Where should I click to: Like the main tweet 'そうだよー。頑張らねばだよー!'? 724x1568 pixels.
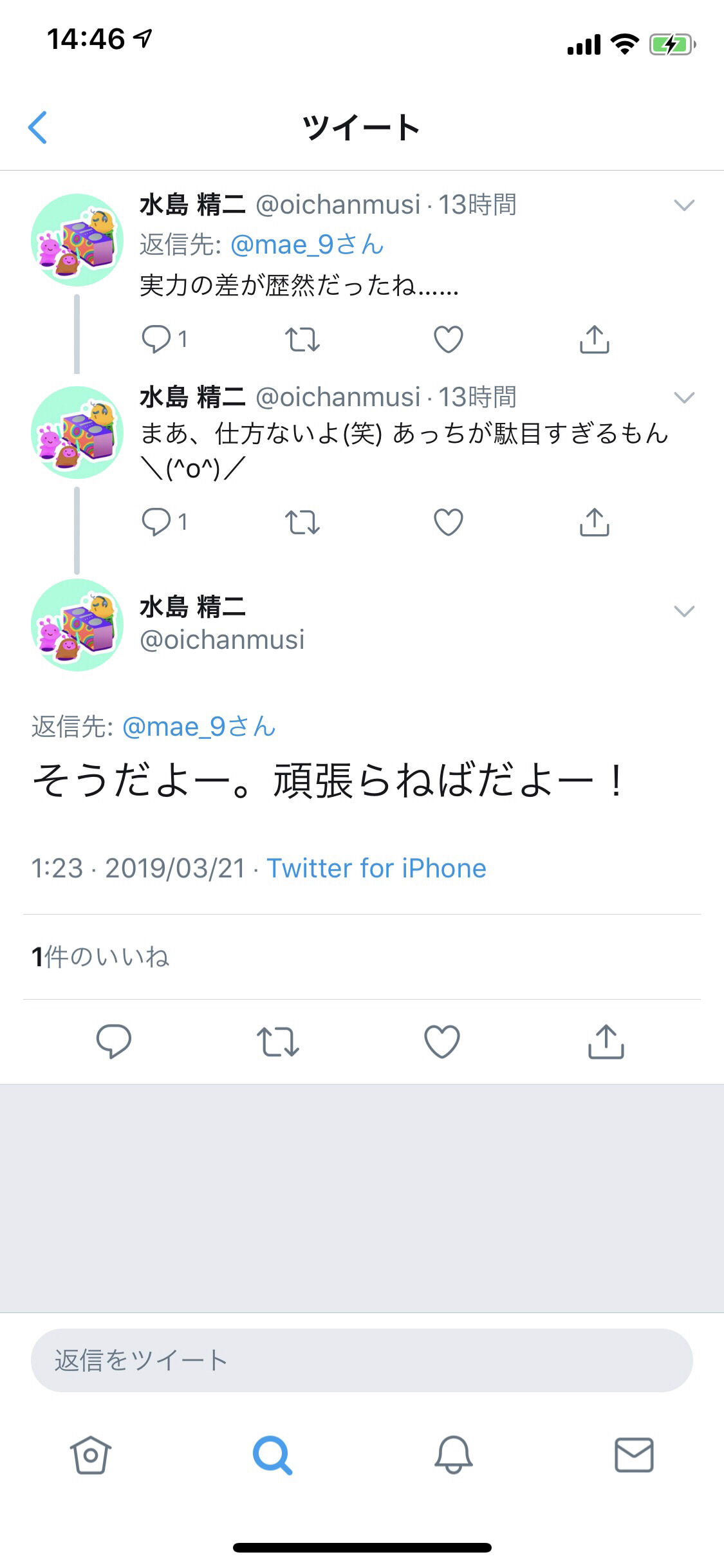(x=442, y=1041)
